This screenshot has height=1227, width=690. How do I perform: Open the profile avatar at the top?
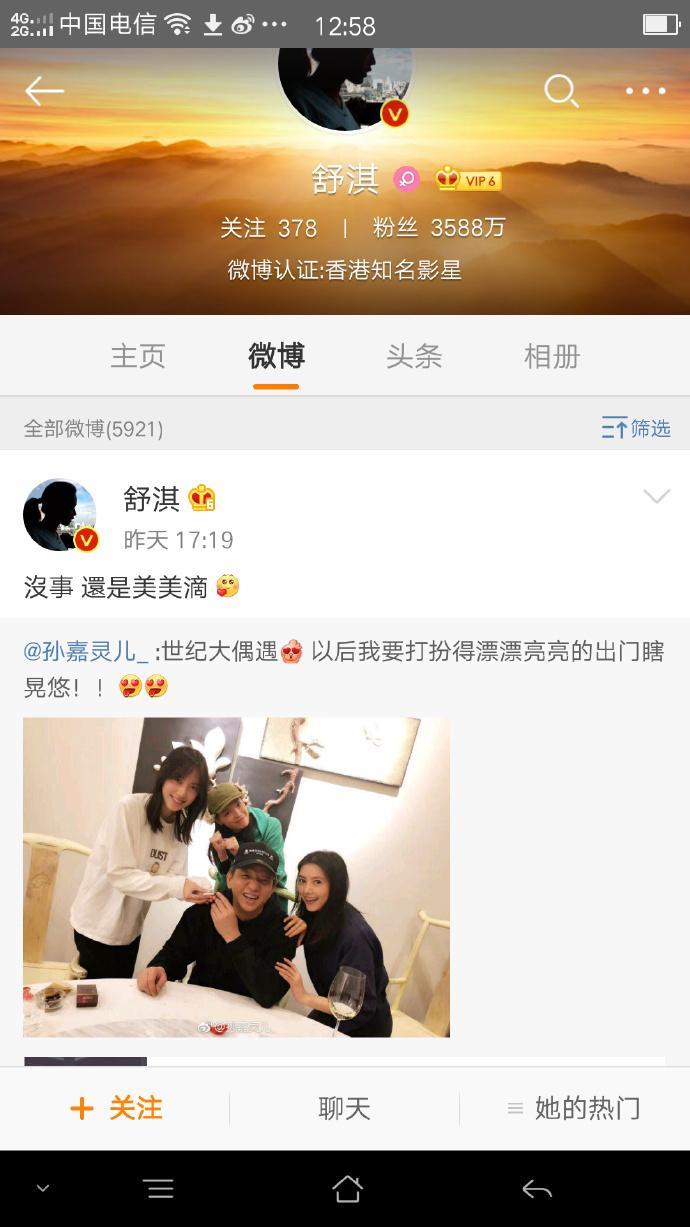(345, 90)
